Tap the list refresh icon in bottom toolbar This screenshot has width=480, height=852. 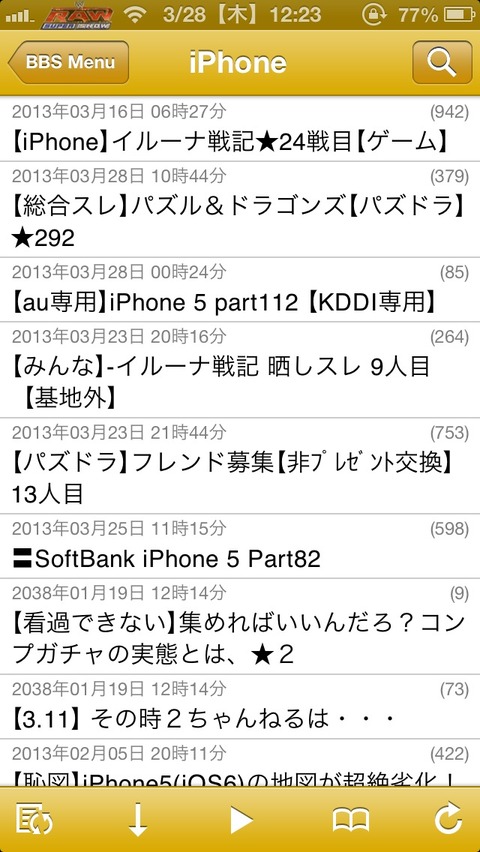click(x=34, y=819)
